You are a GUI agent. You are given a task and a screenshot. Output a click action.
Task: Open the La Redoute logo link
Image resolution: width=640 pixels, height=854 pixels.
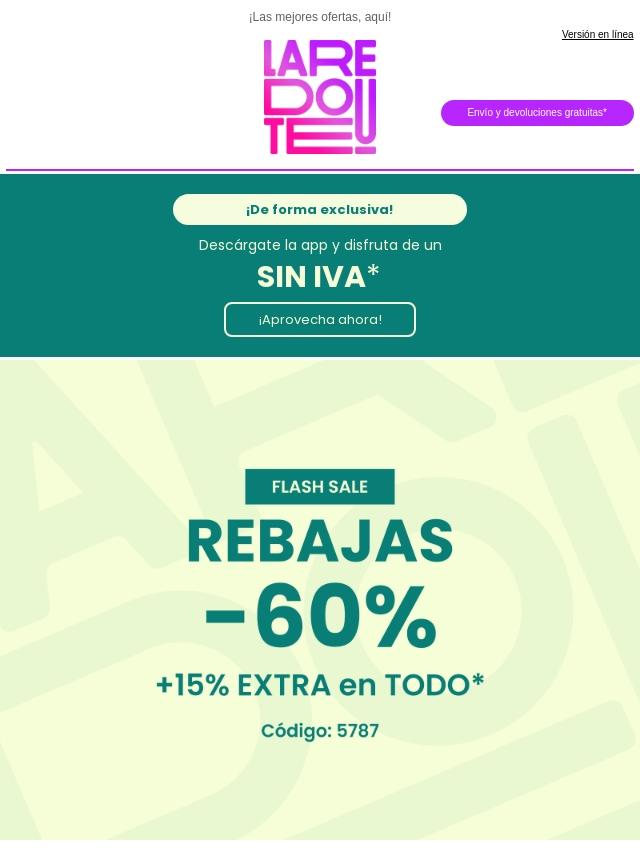point(320,97)
